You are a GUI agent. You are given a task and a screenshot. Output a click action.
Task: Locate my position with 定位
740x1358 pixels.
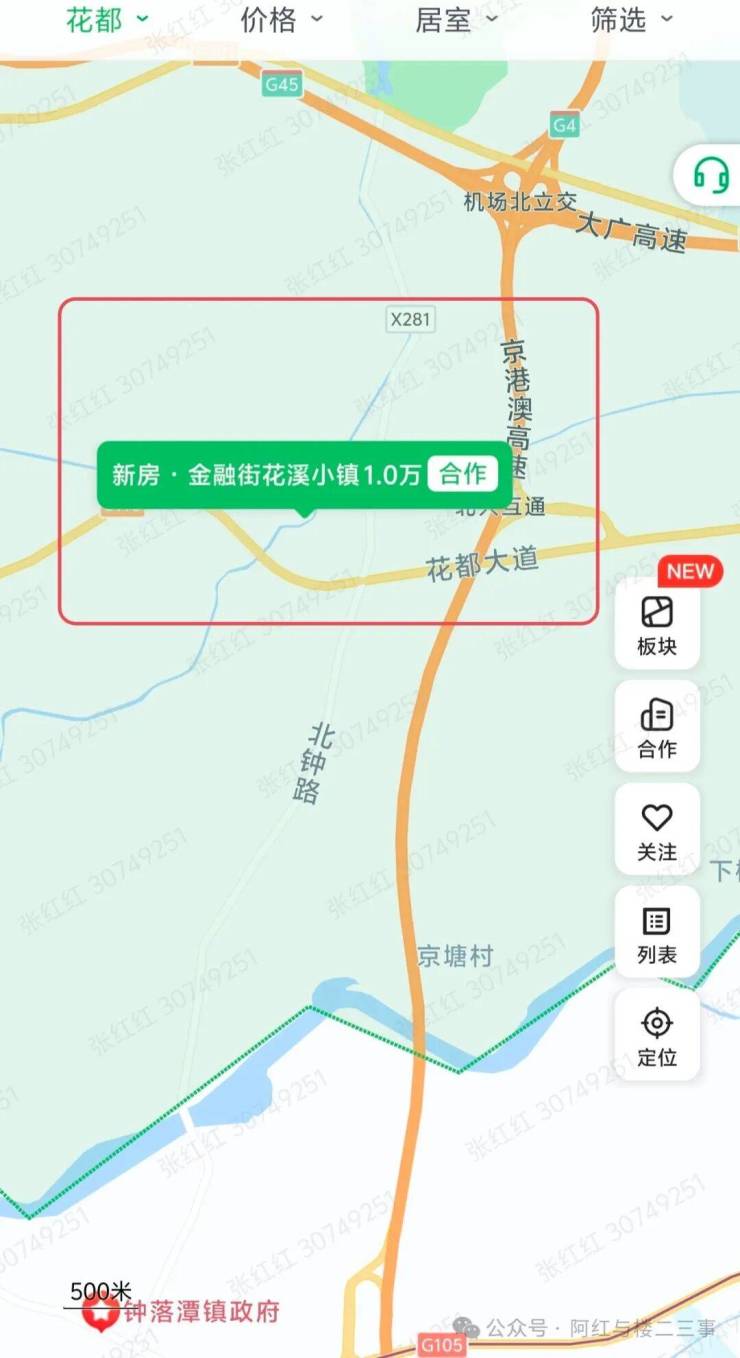pos(657,1038)
